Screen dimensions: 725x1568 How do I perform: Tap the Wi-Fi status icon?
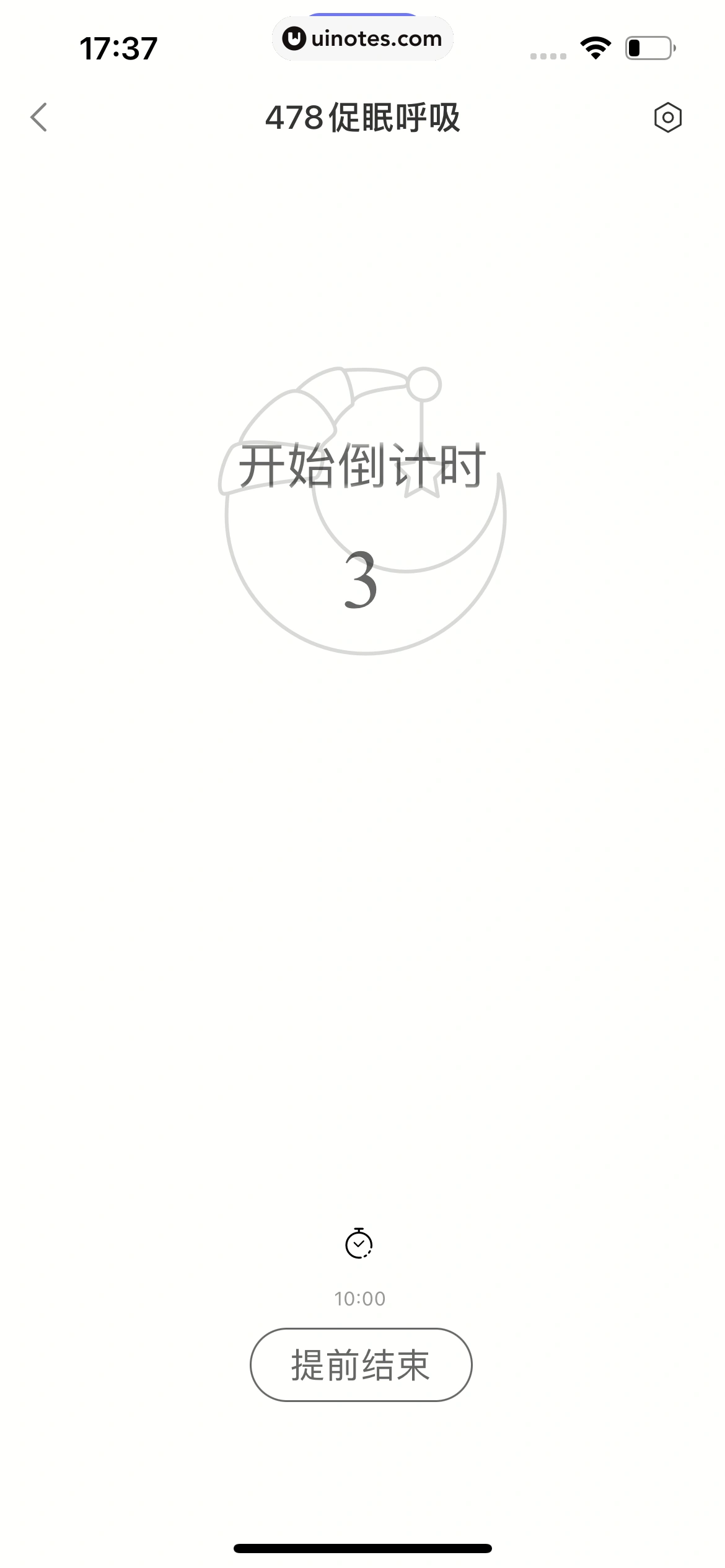593,48
